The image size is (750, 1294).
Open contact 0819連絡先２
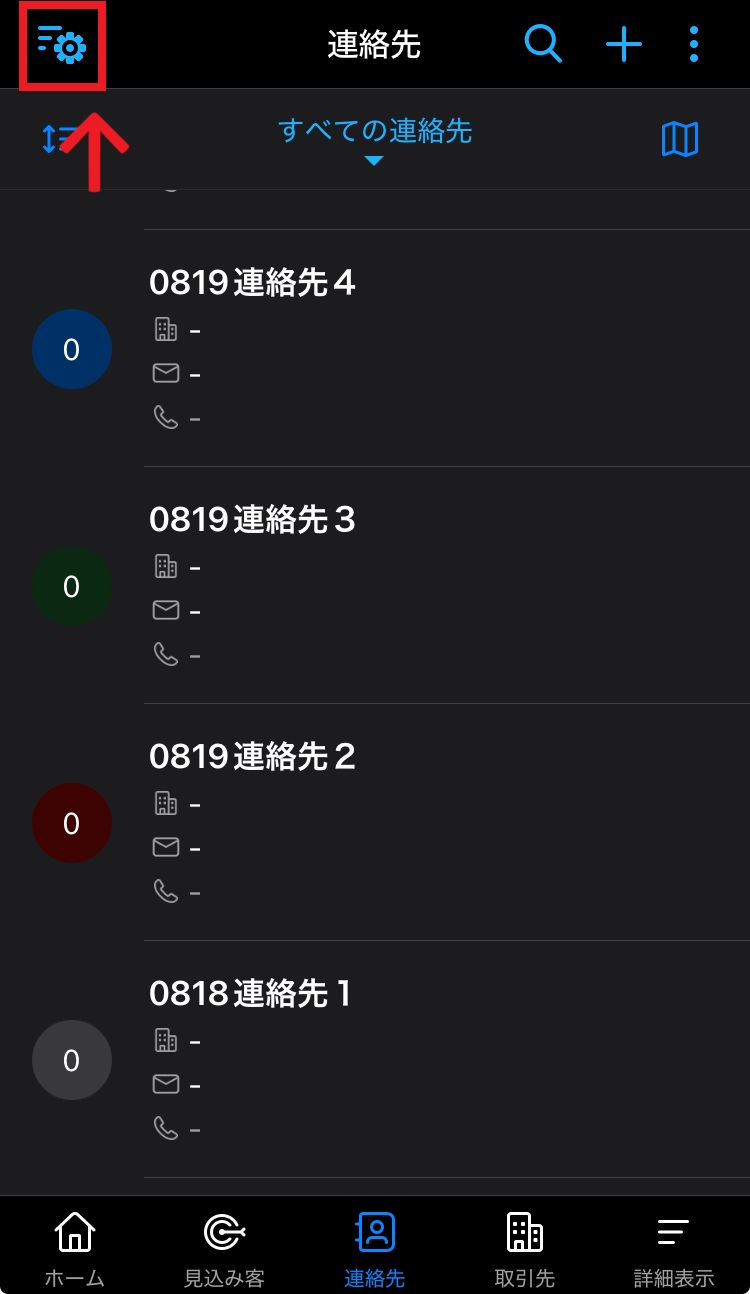coord(252,757)
